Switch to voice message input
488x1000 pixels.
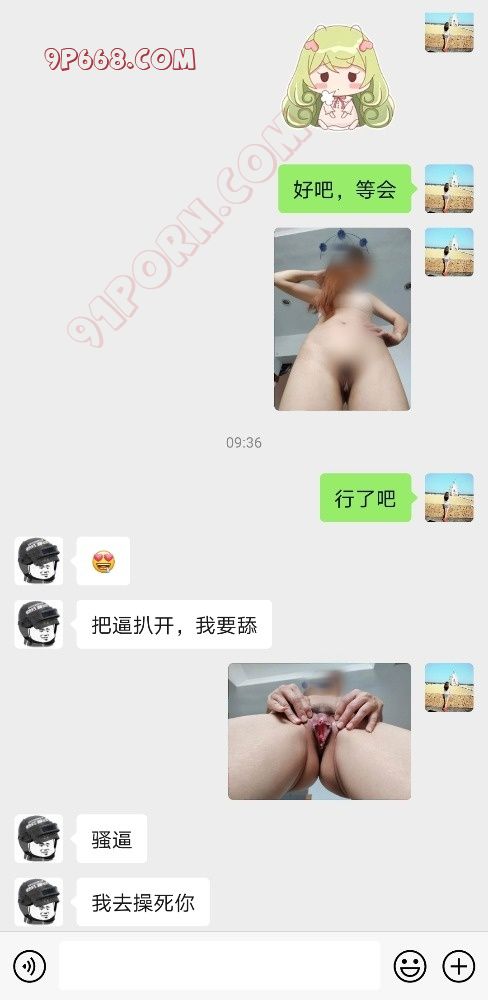(x=29, y=966)
